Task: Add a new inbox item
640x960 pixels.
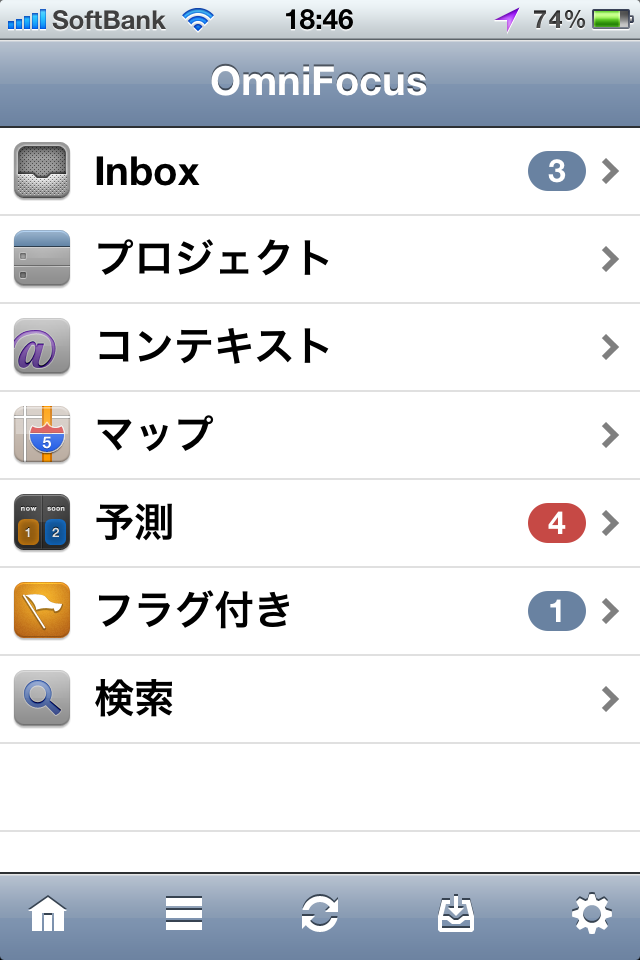Action: click(456, 914)
